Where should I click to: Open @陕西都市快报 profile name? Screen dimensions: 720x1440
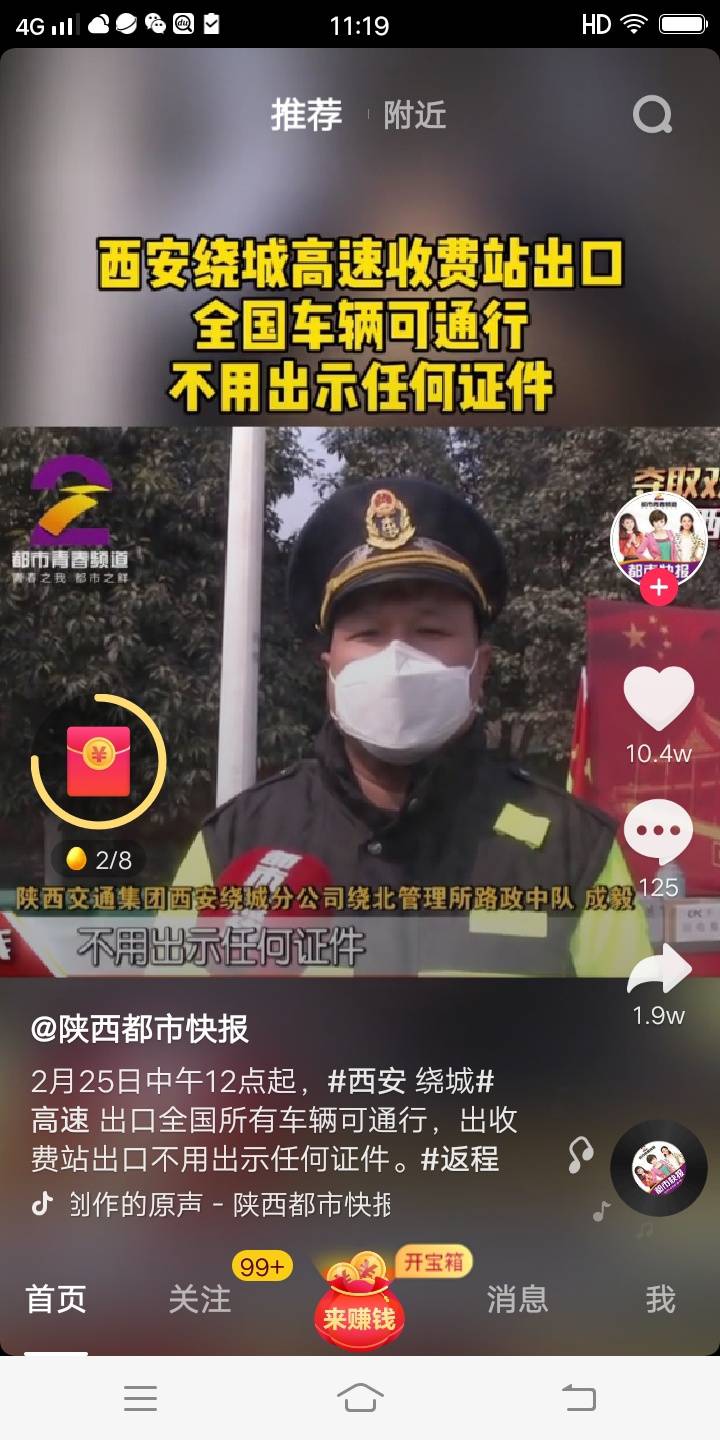pyautogui.click(x=140, y=1029)
